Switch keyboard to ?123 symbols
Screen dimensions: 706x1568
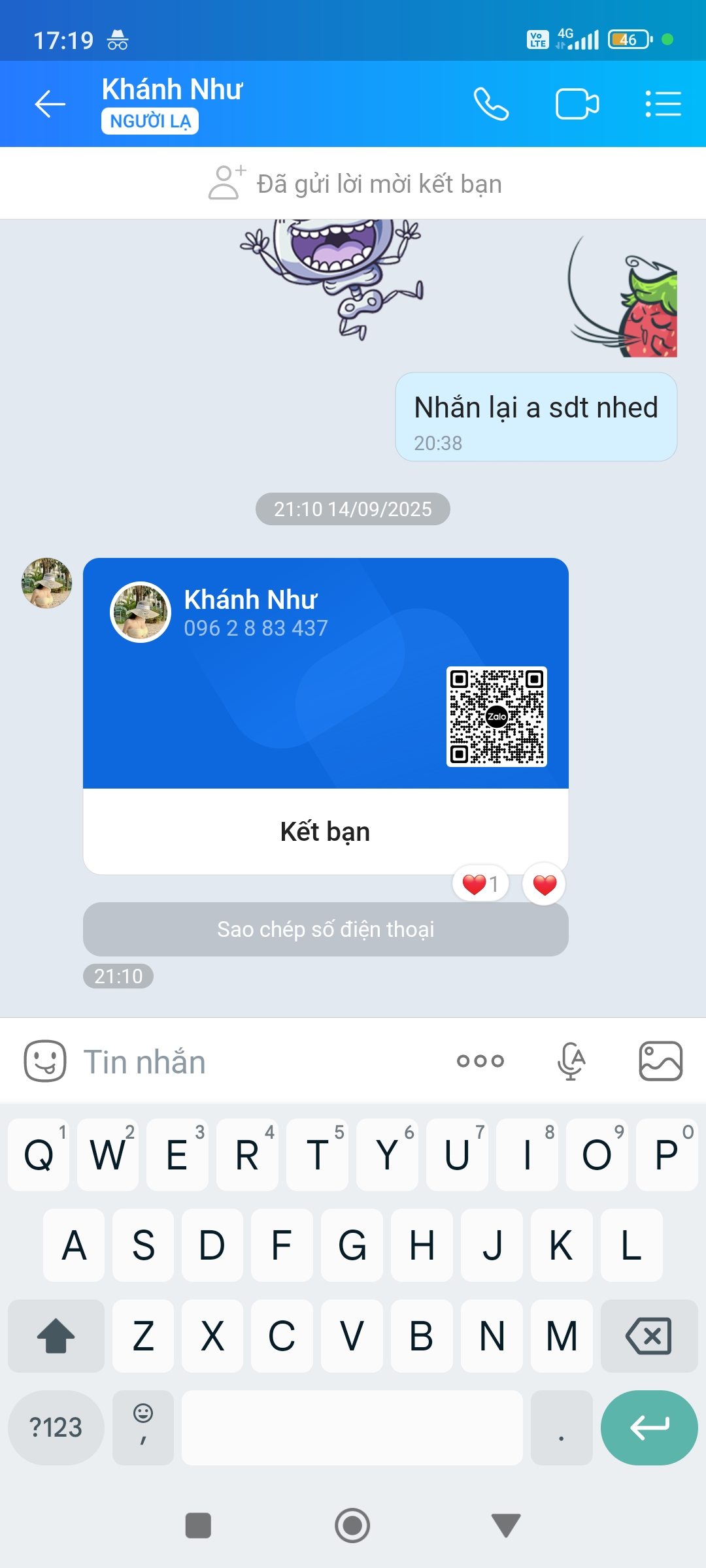tap(56, 1428)
